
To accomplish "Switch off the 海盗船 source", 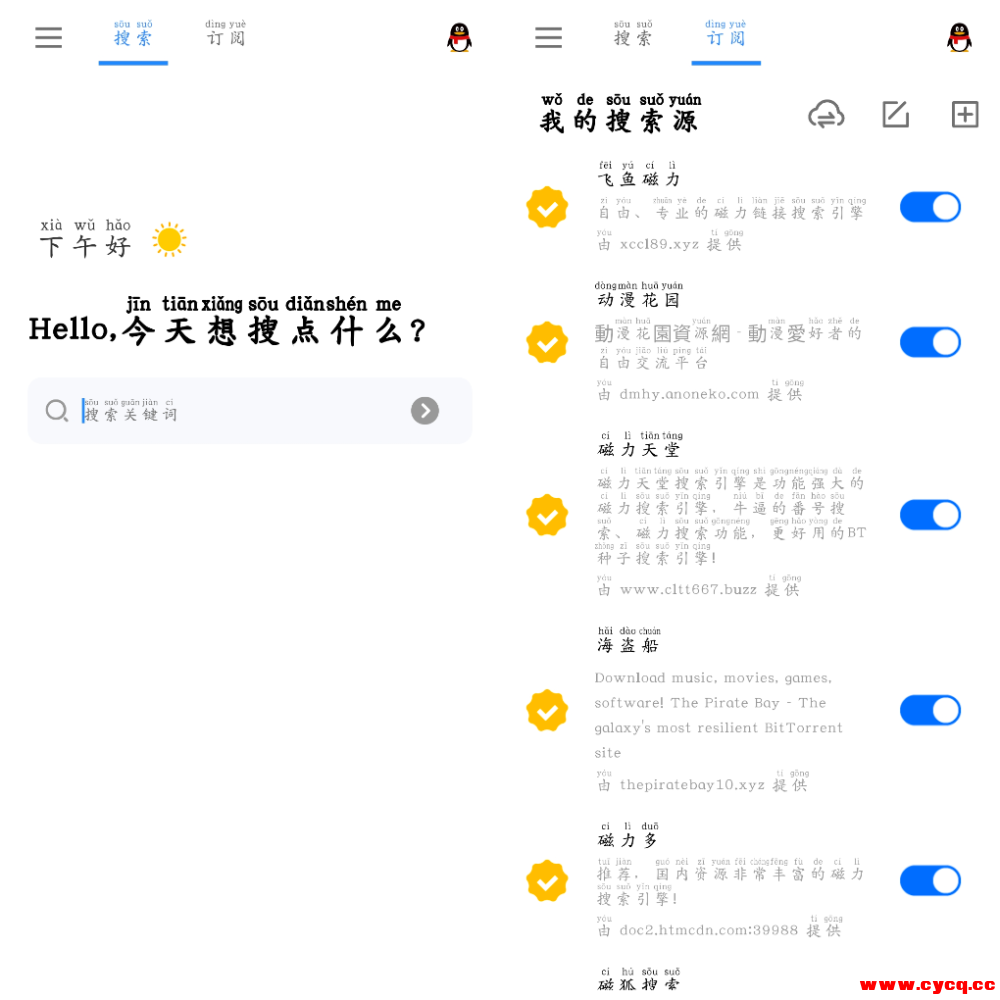I will point(930,710).
